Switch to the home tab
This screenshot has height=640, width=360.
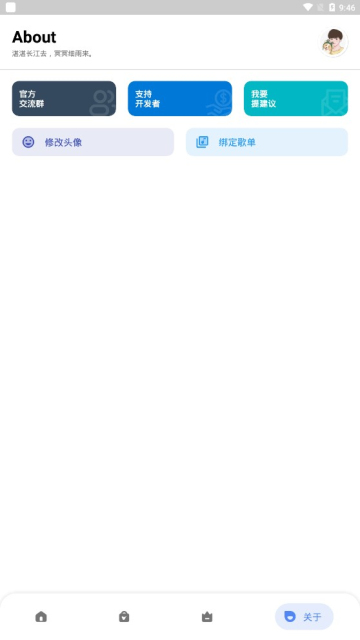(41, 616)
